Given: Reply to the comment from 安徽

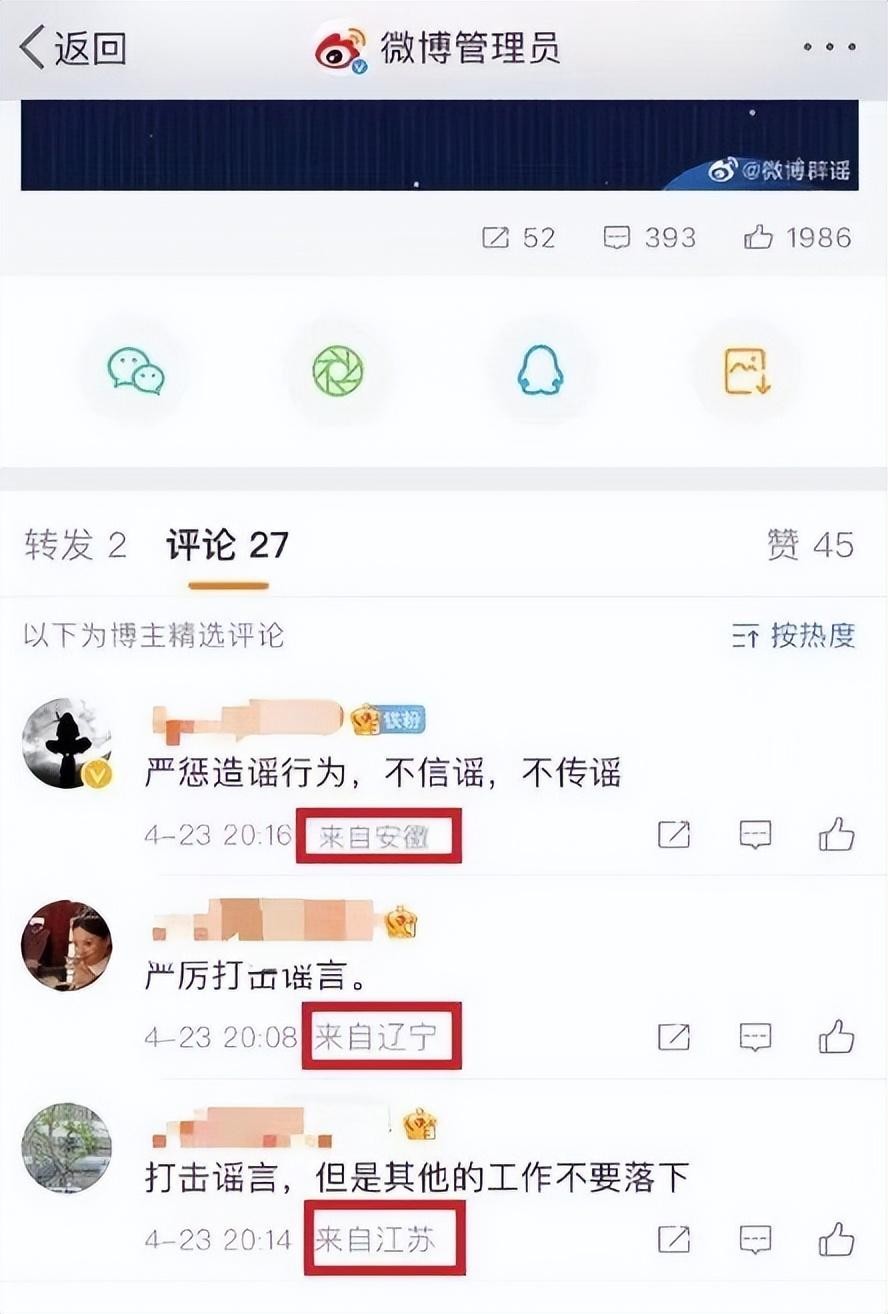Looking at the screenshot, I should [x=755, y=834].
